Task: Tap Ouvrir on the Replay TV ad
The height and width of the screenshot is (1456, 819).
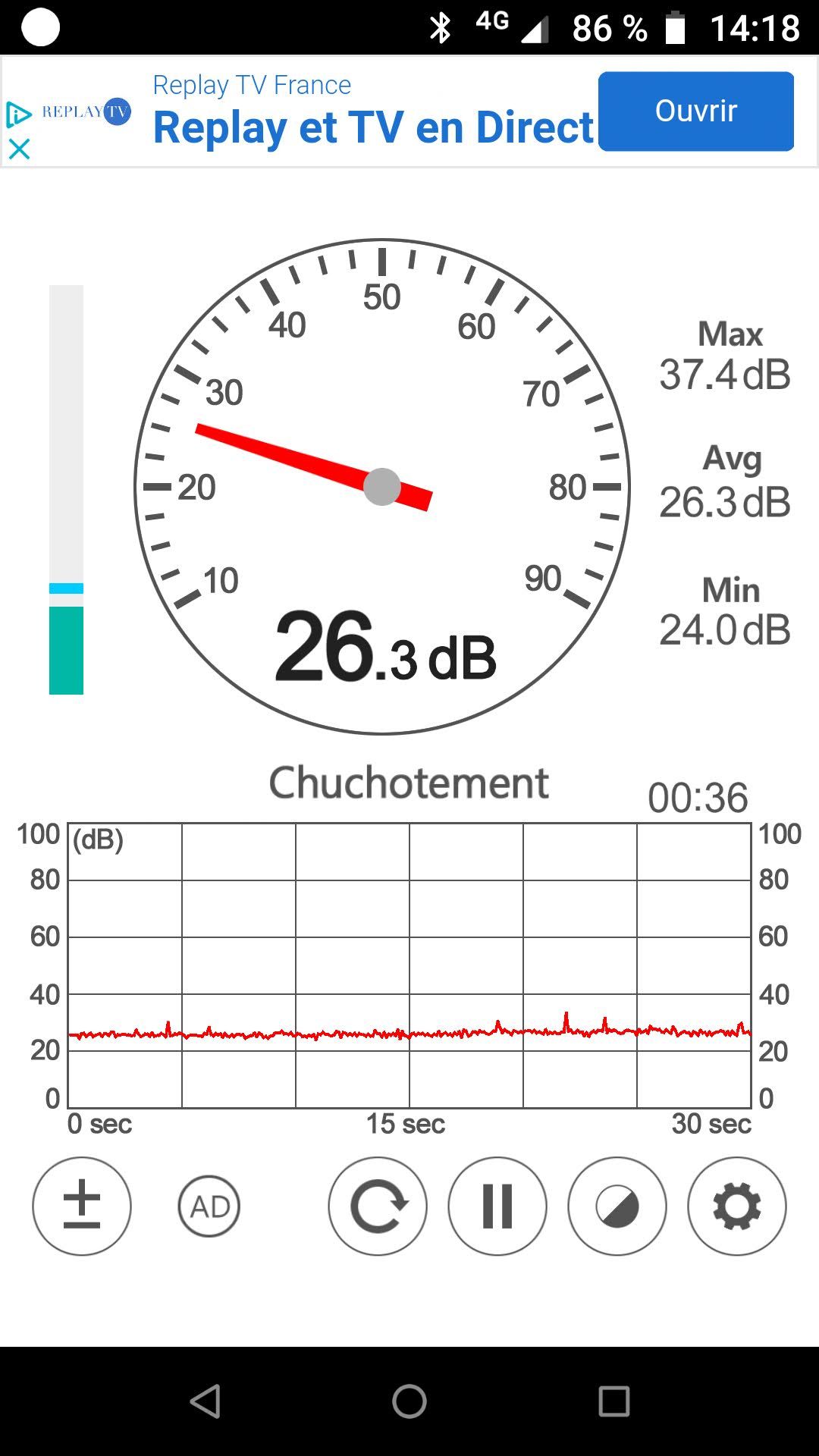Action: [x=695, y=111]
